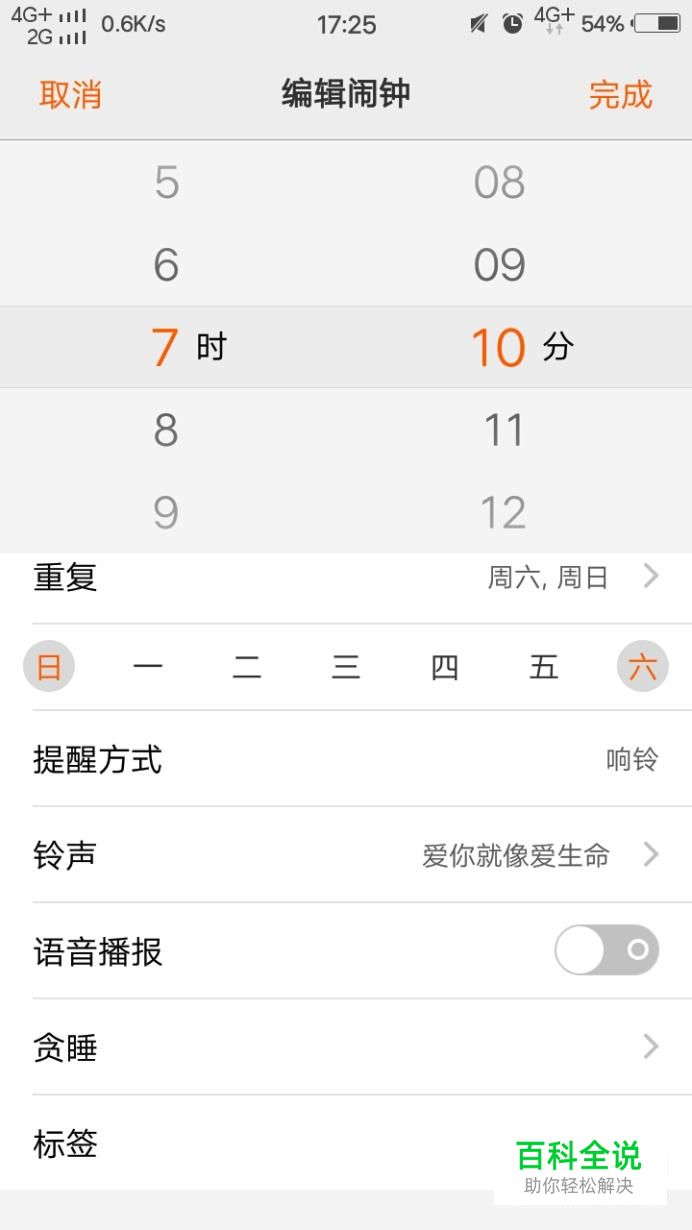Toggle the 语音播报 voice broadcast switch
692x1230 pixels.
click(607, 950)
